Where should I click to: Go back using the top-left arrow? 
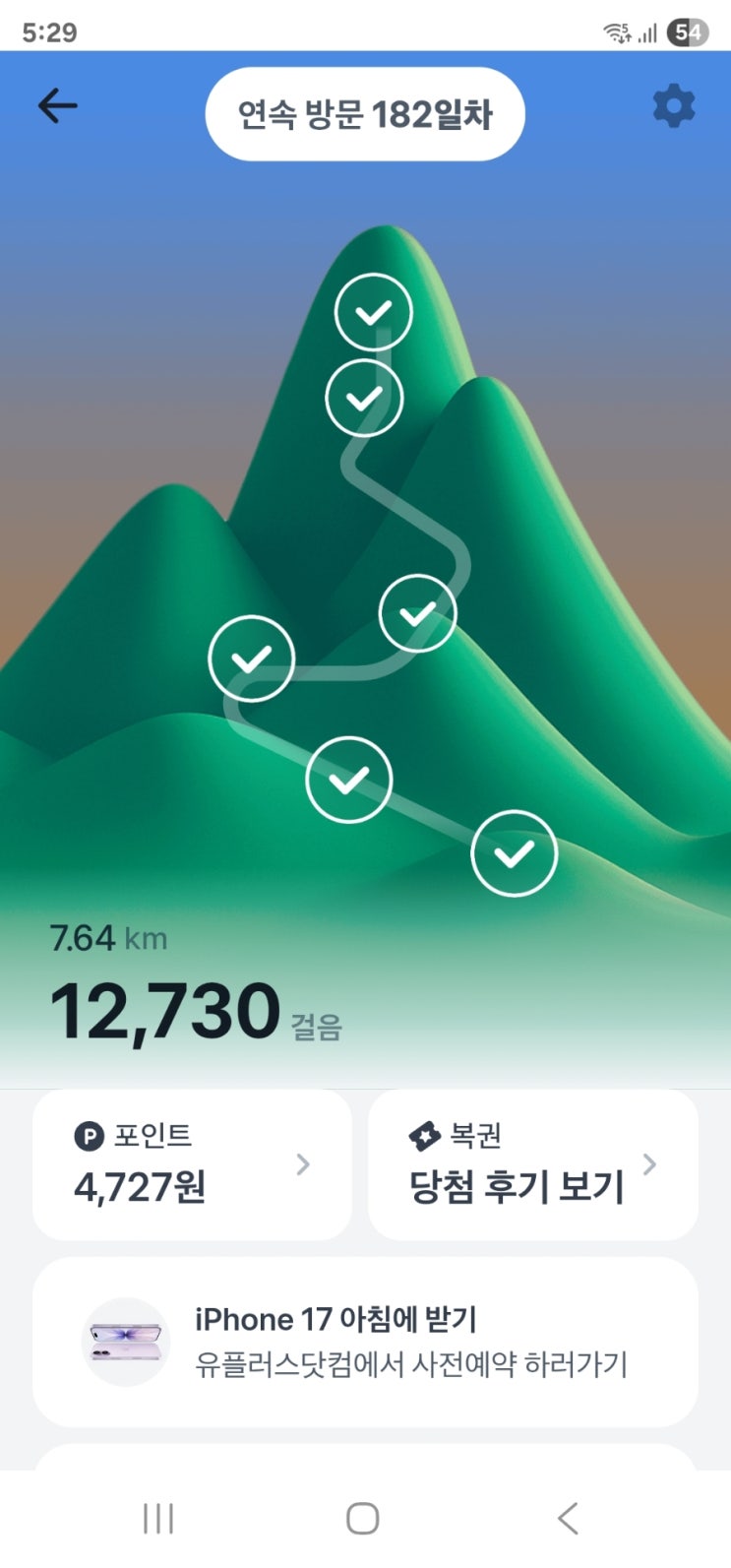[57, 106]
